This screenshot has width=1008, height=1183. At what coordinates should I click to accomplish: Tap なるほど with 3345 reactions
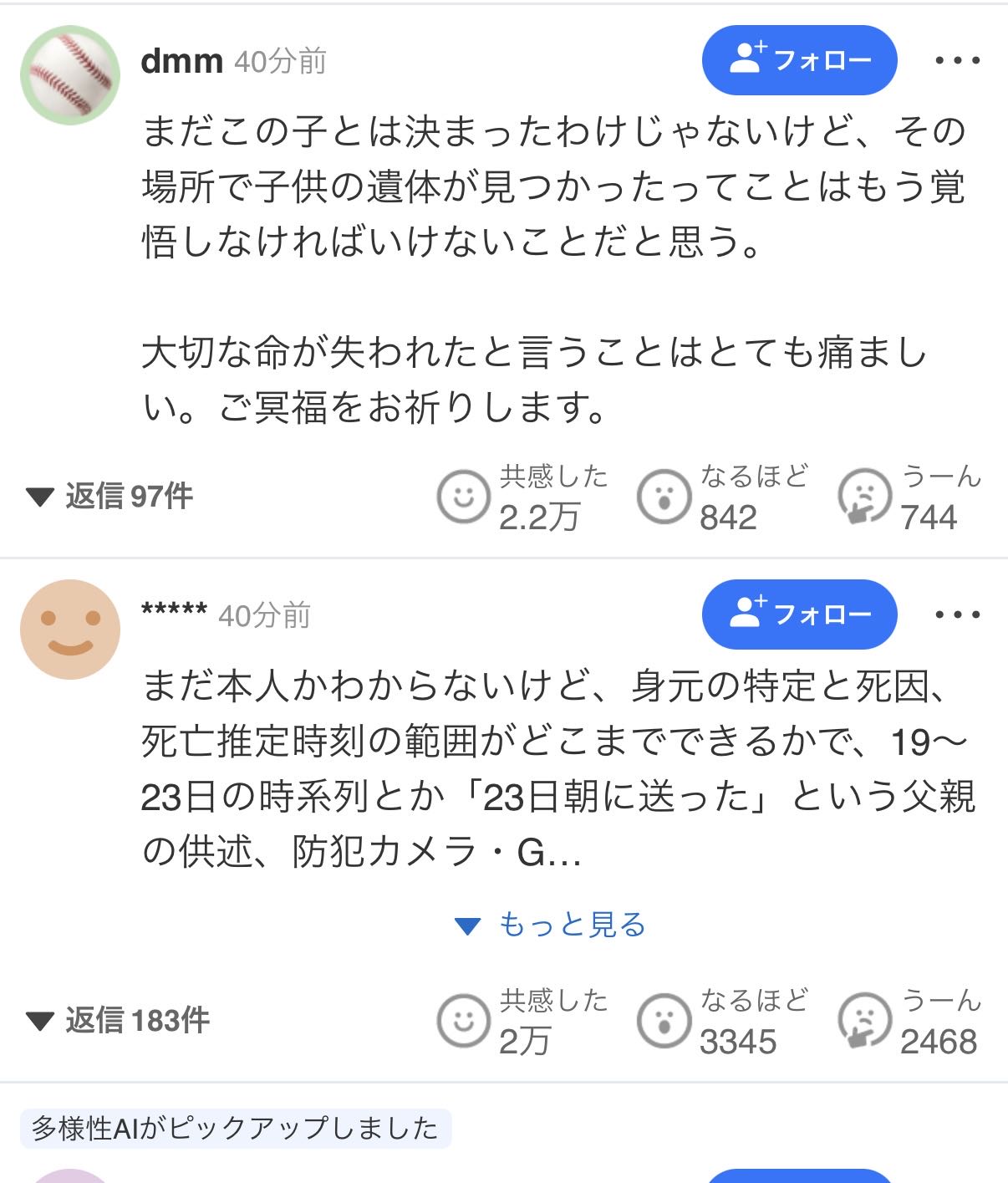click(663, 1021)
